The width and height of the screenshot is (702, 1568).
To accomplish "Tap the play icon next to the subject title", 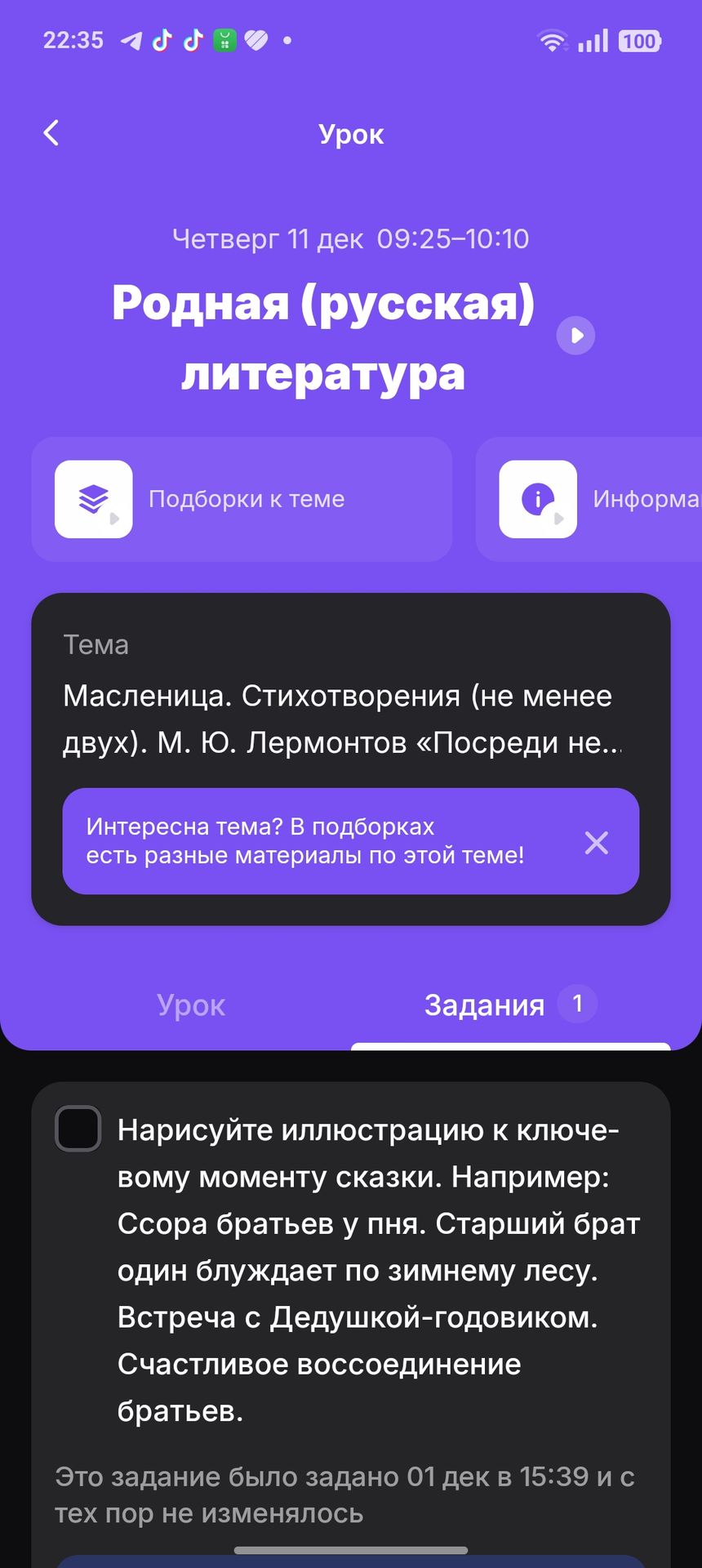I will [x=575, y=336].
